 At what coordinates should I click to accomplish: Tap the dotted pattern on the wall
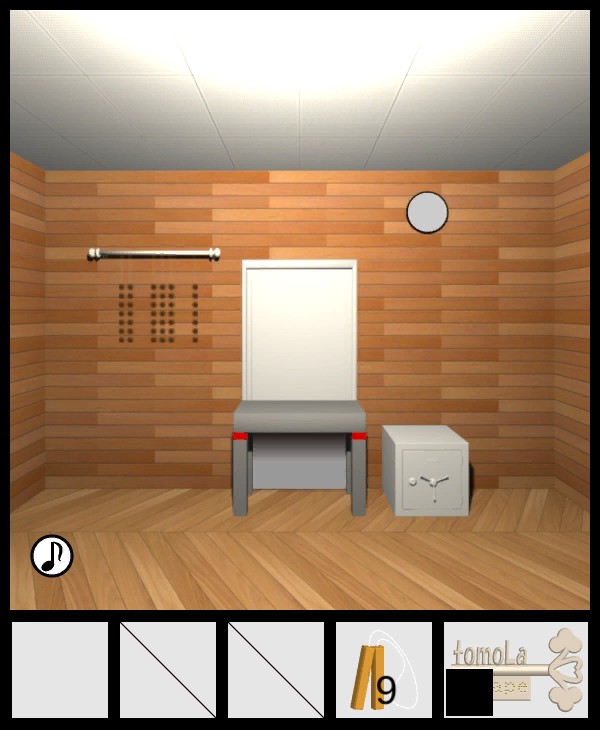coord(158,313)
